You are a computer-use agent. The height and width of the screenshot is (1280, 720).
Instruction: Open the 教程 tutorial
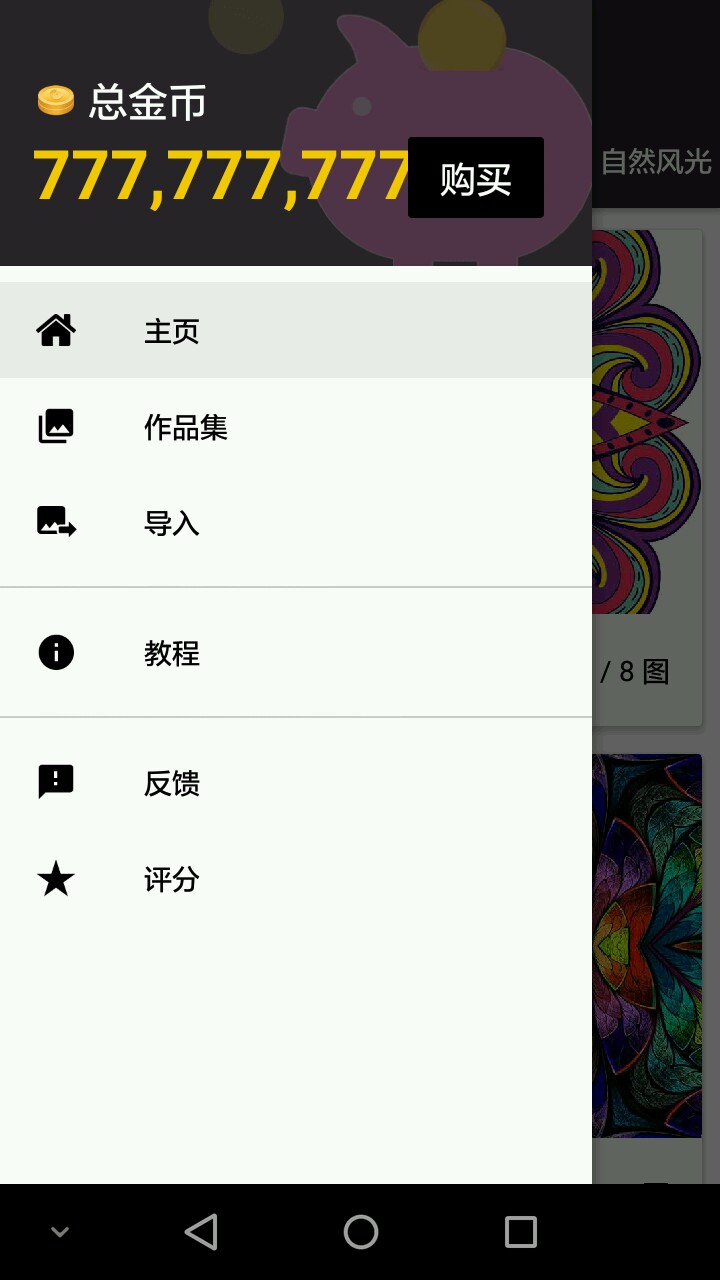(x=172, y=653)
